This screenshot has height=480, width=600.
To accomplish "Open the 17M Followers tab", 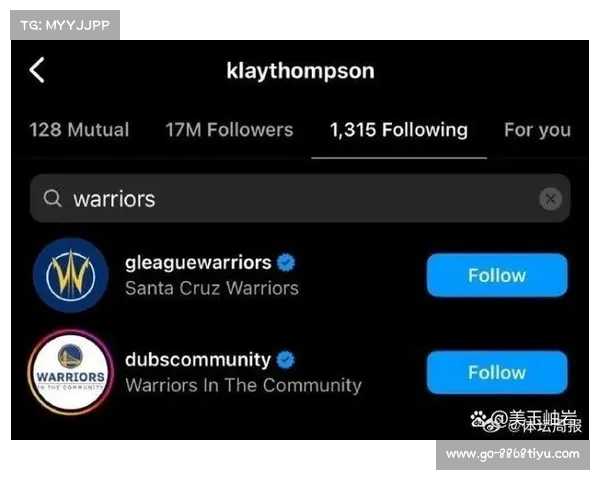I will pyautogui.click(x=229, y=130).
